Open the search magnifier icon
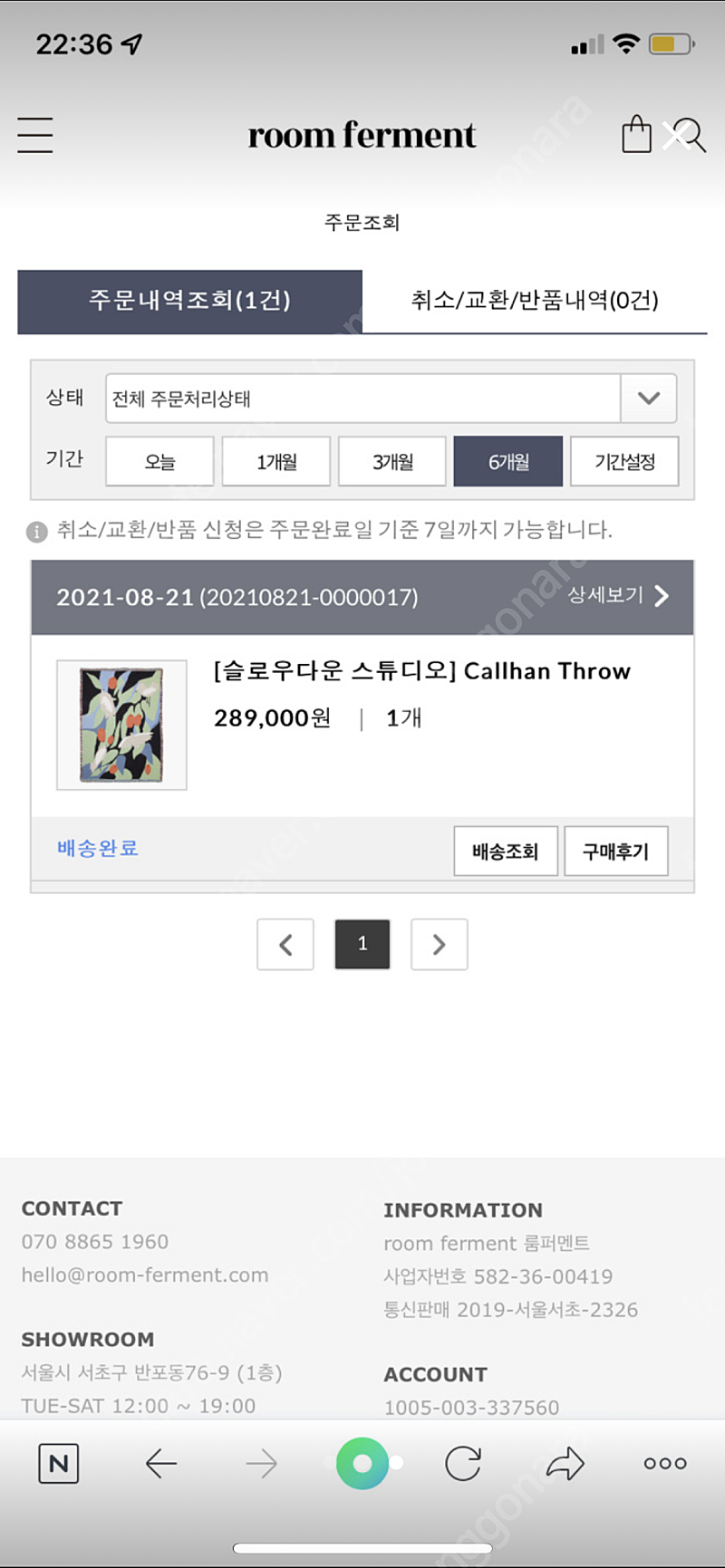725x1568 pixels. [x=689, y=136]
